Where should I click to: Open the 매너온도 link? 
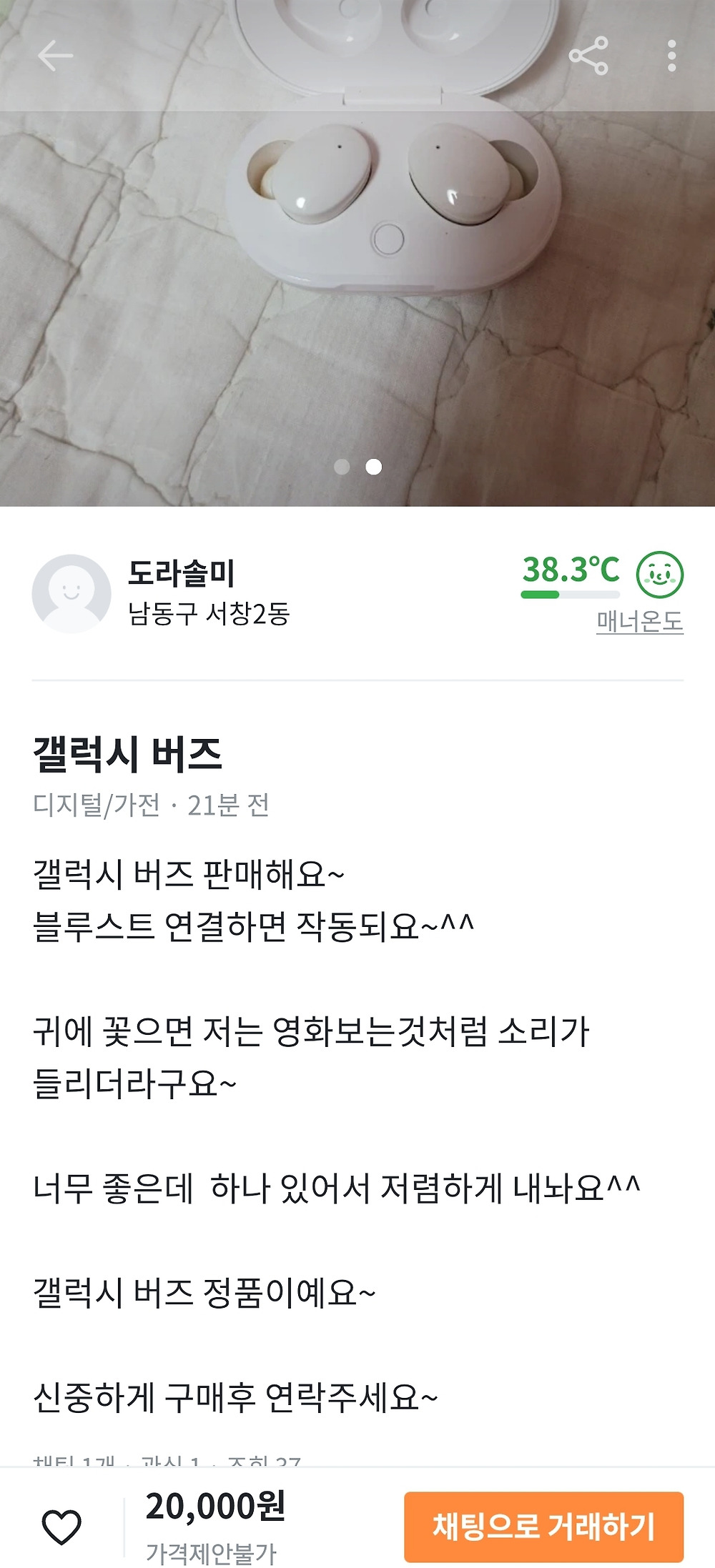pyautogui.click(x=639, y=622)
